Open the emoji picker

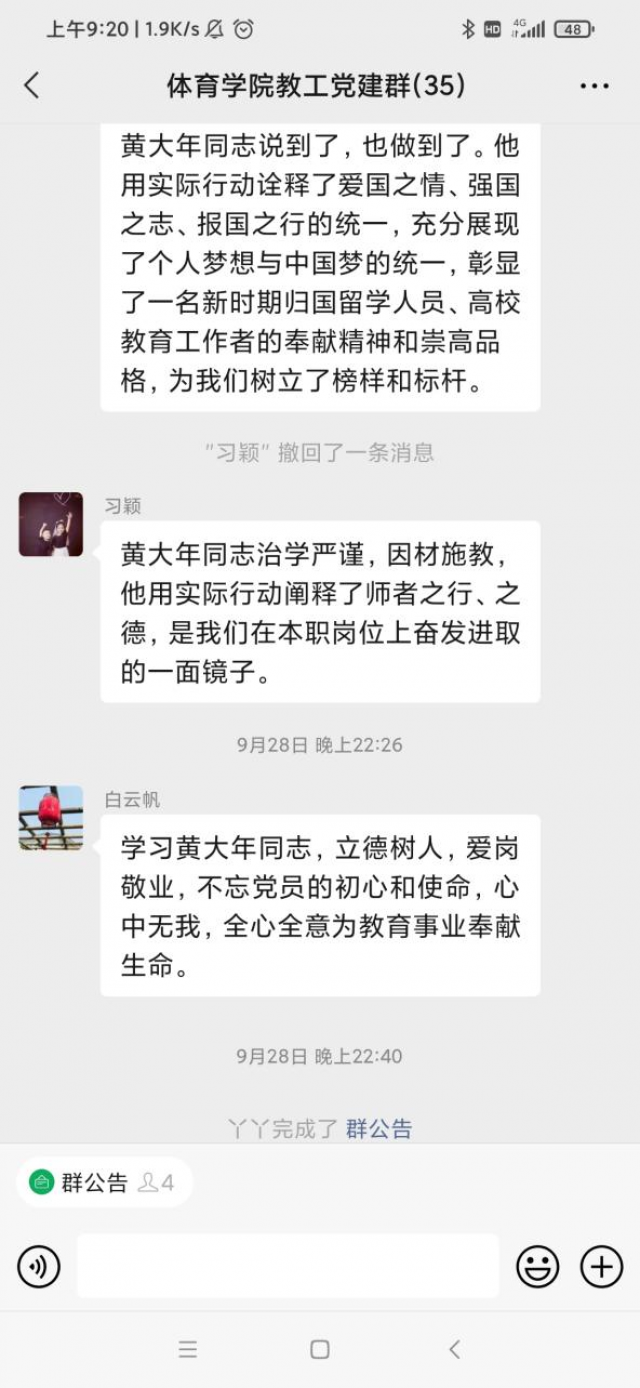[537, 1267]
